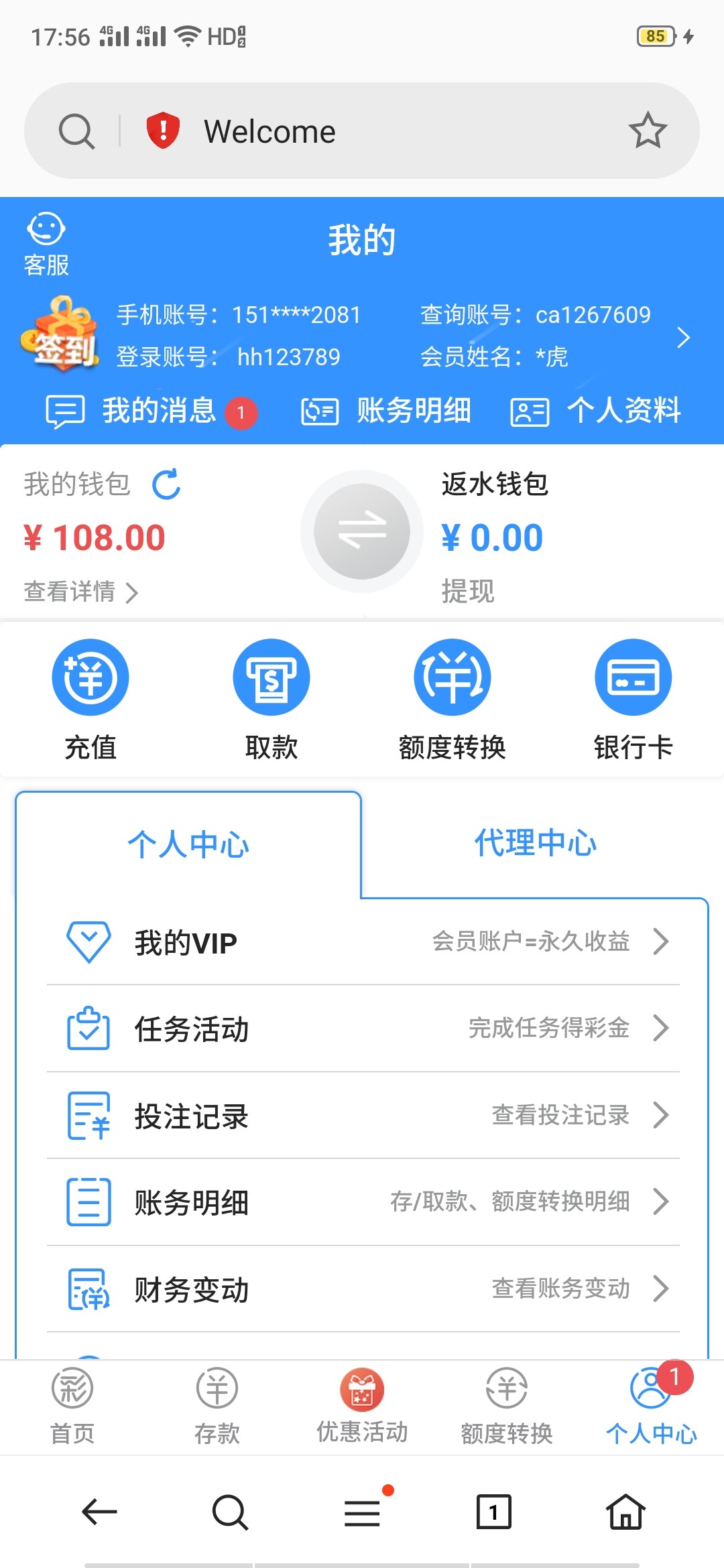Open the 投注记录 row
724x1568 pixels.
point(362,1116)
